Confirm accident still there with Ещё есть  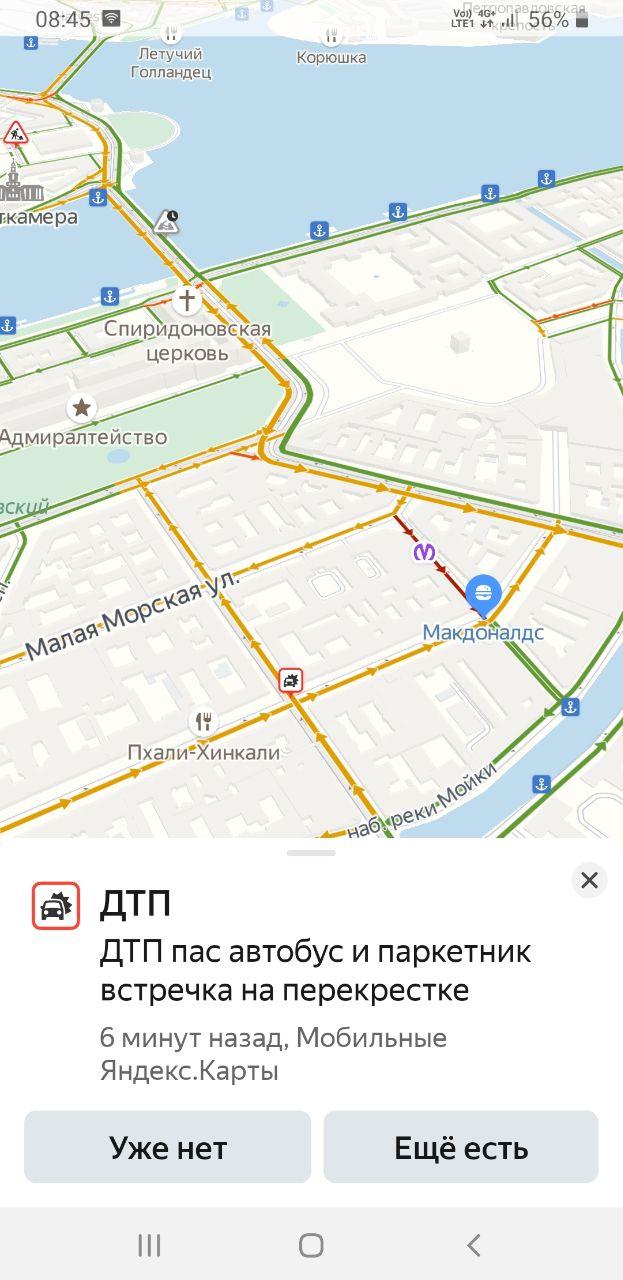pos(461,1147)
